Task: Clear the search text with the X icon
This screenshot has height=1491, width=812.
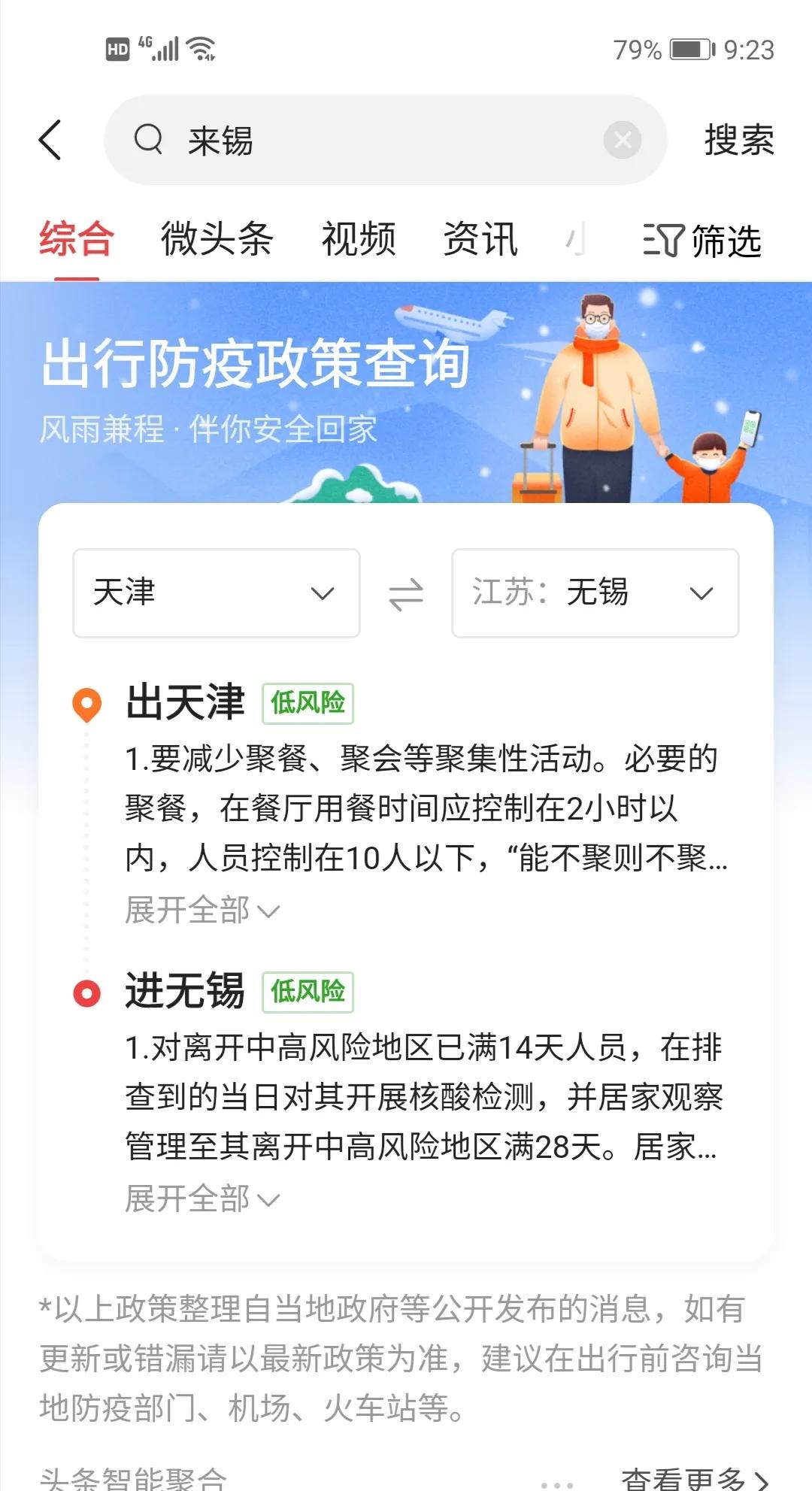Action: 621,140
